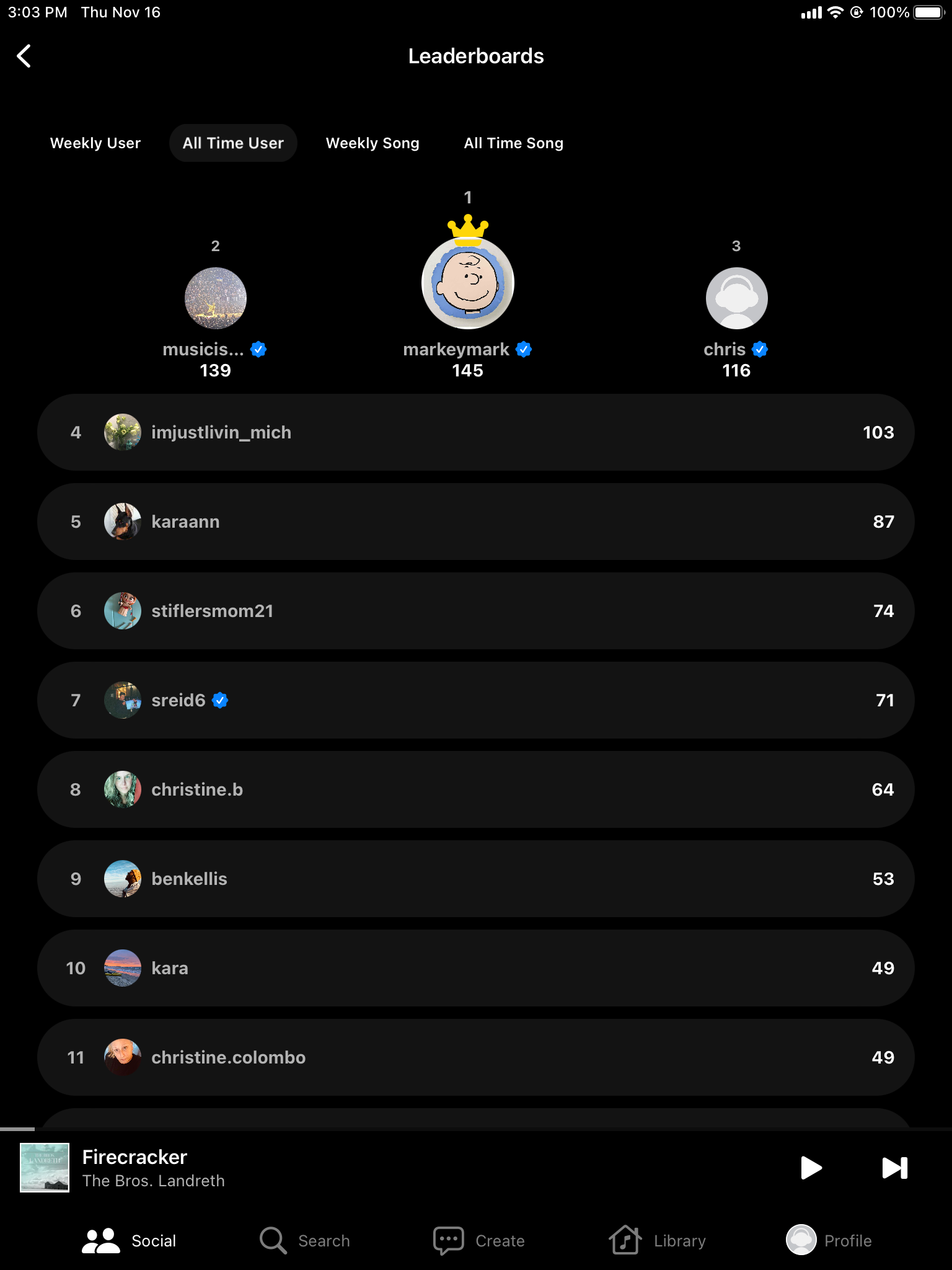Switch to Weekly User tab
This screenshot has width=952, height=1270.
[x=95, y=143]
